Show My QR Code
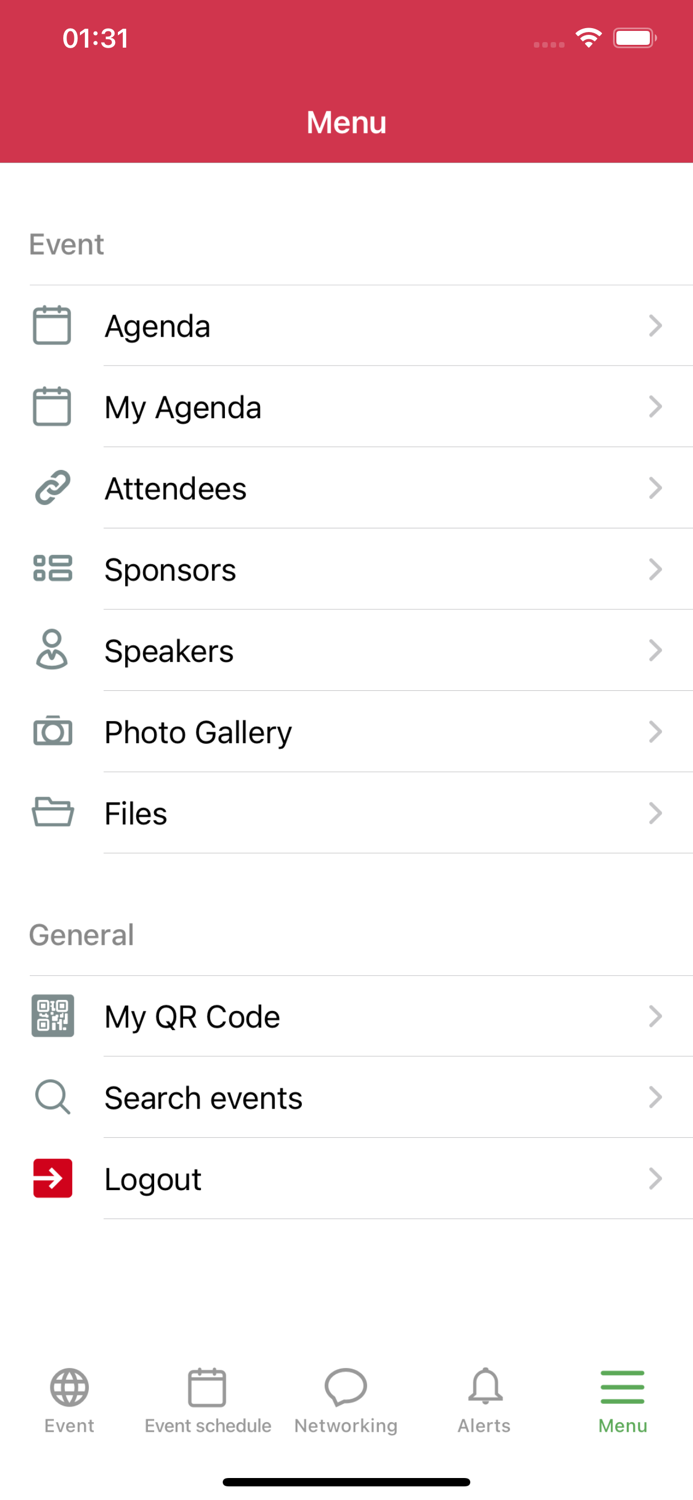Image resolution: width=693 pixels, height=1500 pixels. pos(346,1016)
